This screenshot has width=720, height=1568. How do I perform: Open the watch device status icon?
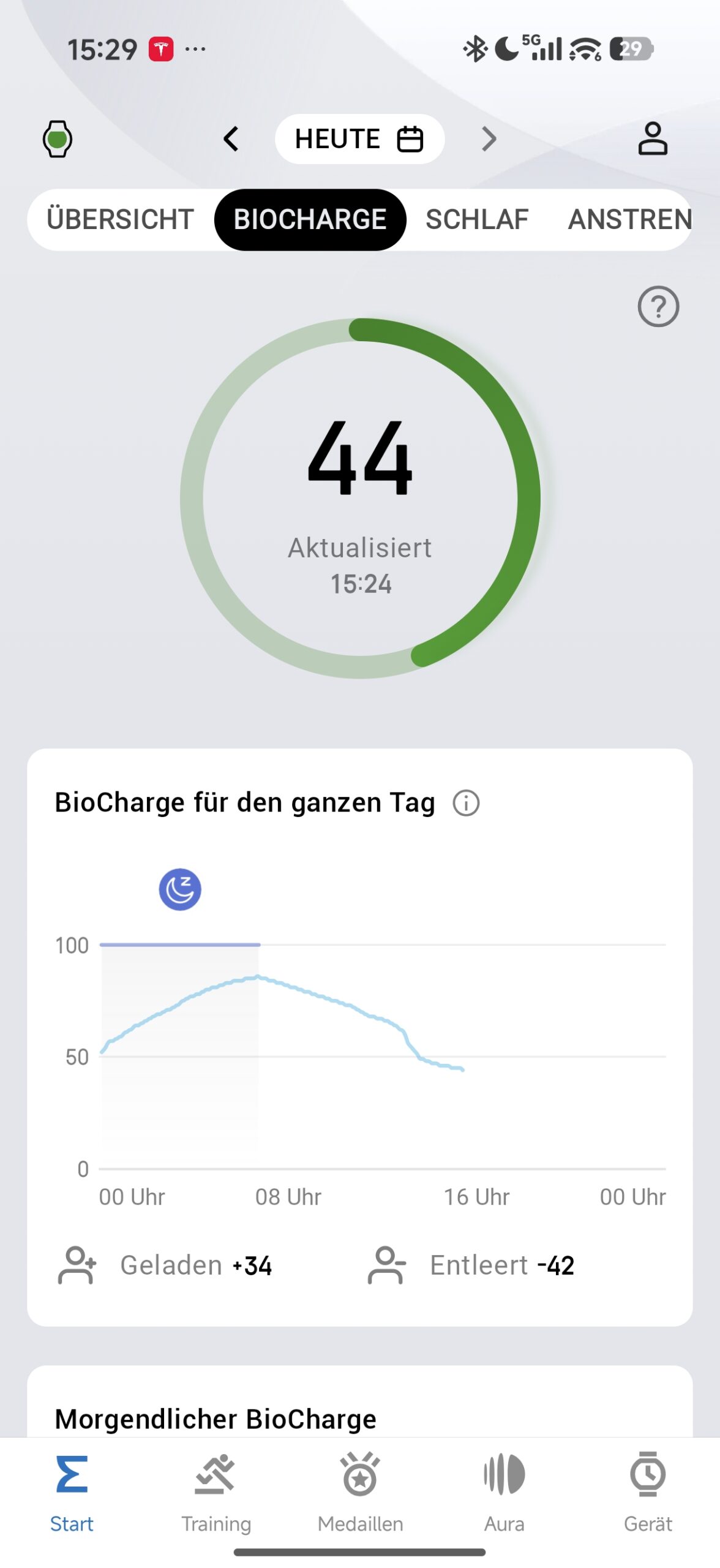click(57, 139)
